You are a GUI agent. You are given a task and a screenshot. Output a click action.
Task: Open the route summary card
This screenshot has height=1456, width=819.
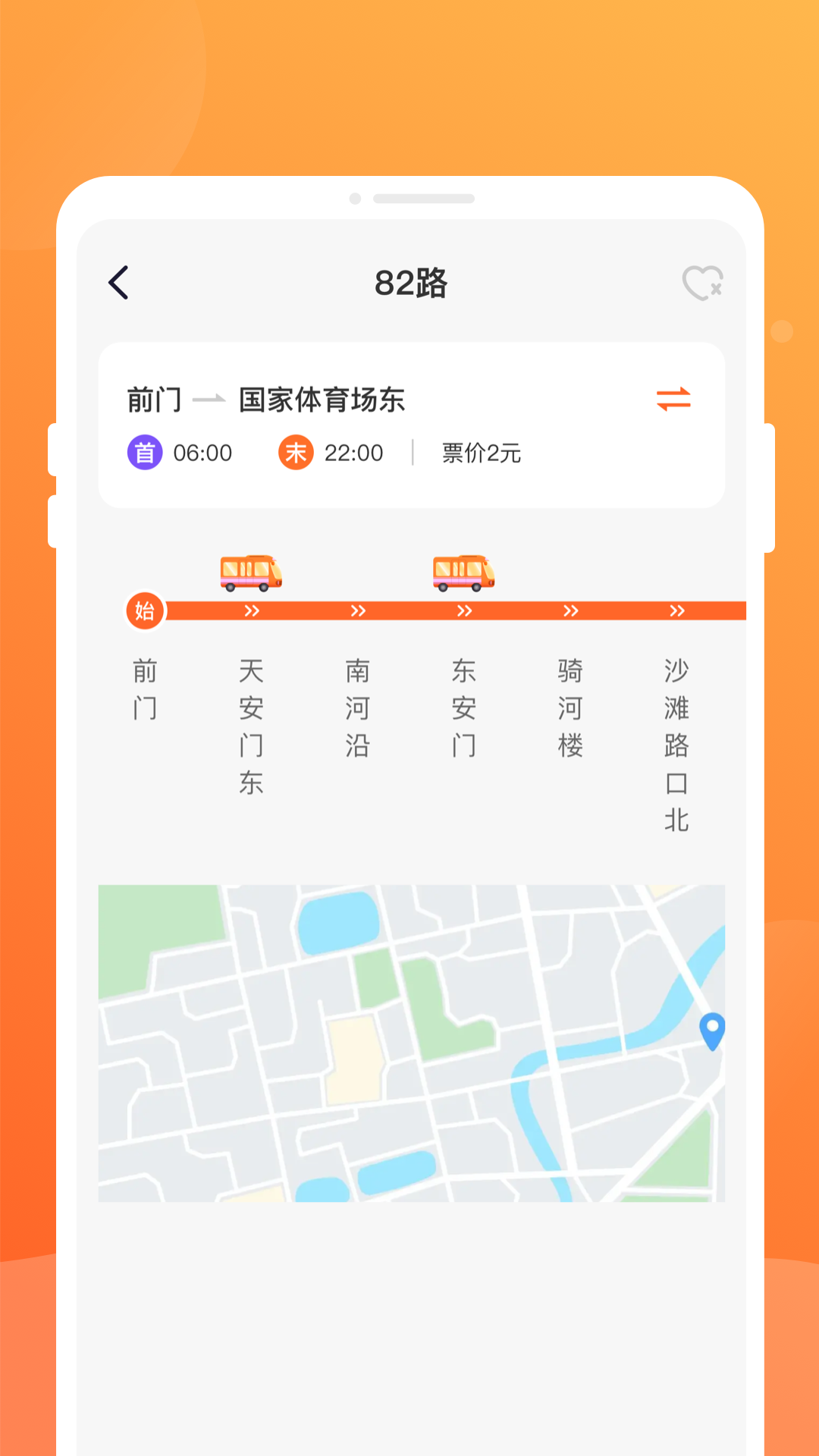pos(409,422)
